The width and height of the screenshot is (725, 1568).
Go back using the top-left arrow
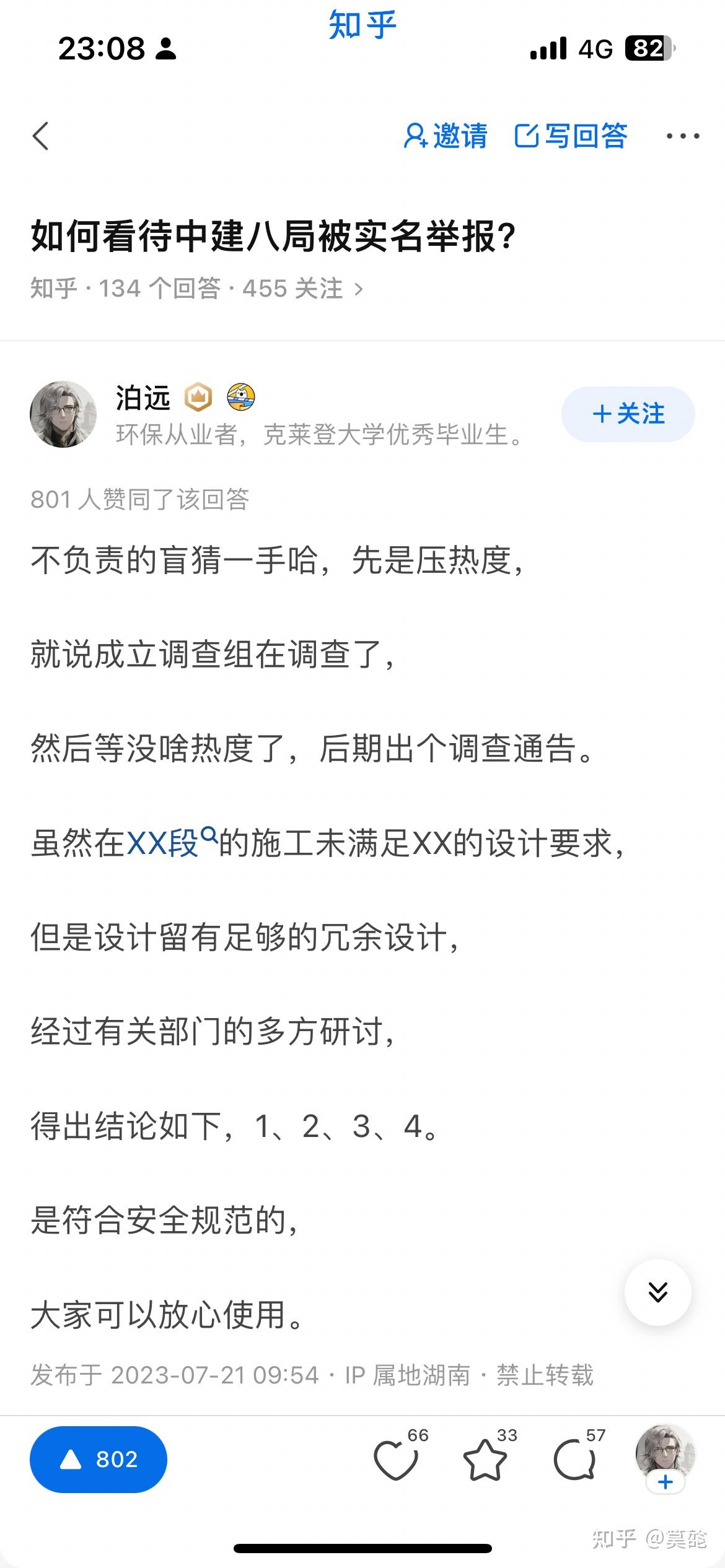coord(41,136)
